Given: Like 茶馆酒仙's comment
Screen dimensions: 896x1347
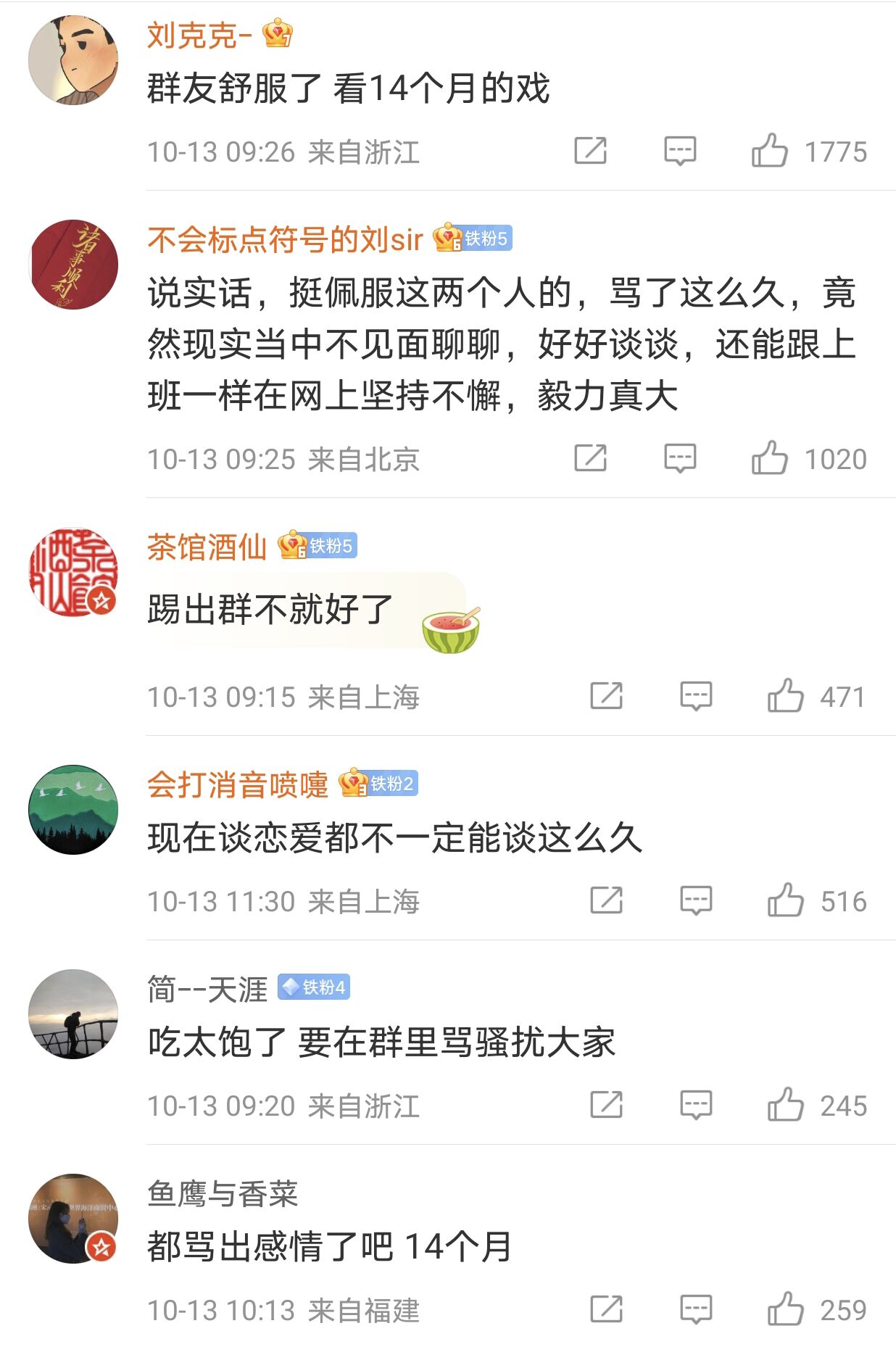Looking at the screenshot, I should [x=786, y=697].
